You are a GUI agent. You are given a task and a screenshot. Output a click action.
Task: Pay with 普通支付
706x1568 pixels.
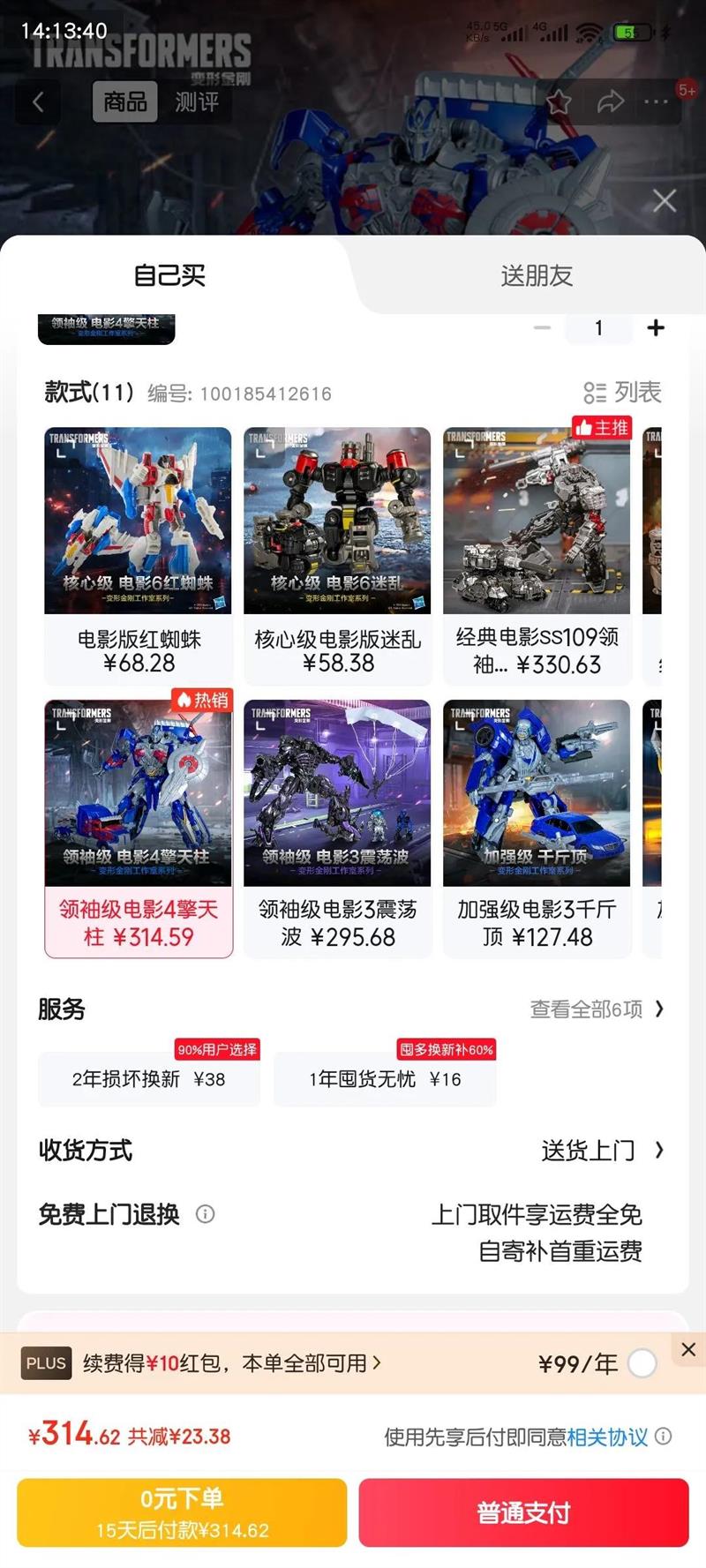point(523,1512)
